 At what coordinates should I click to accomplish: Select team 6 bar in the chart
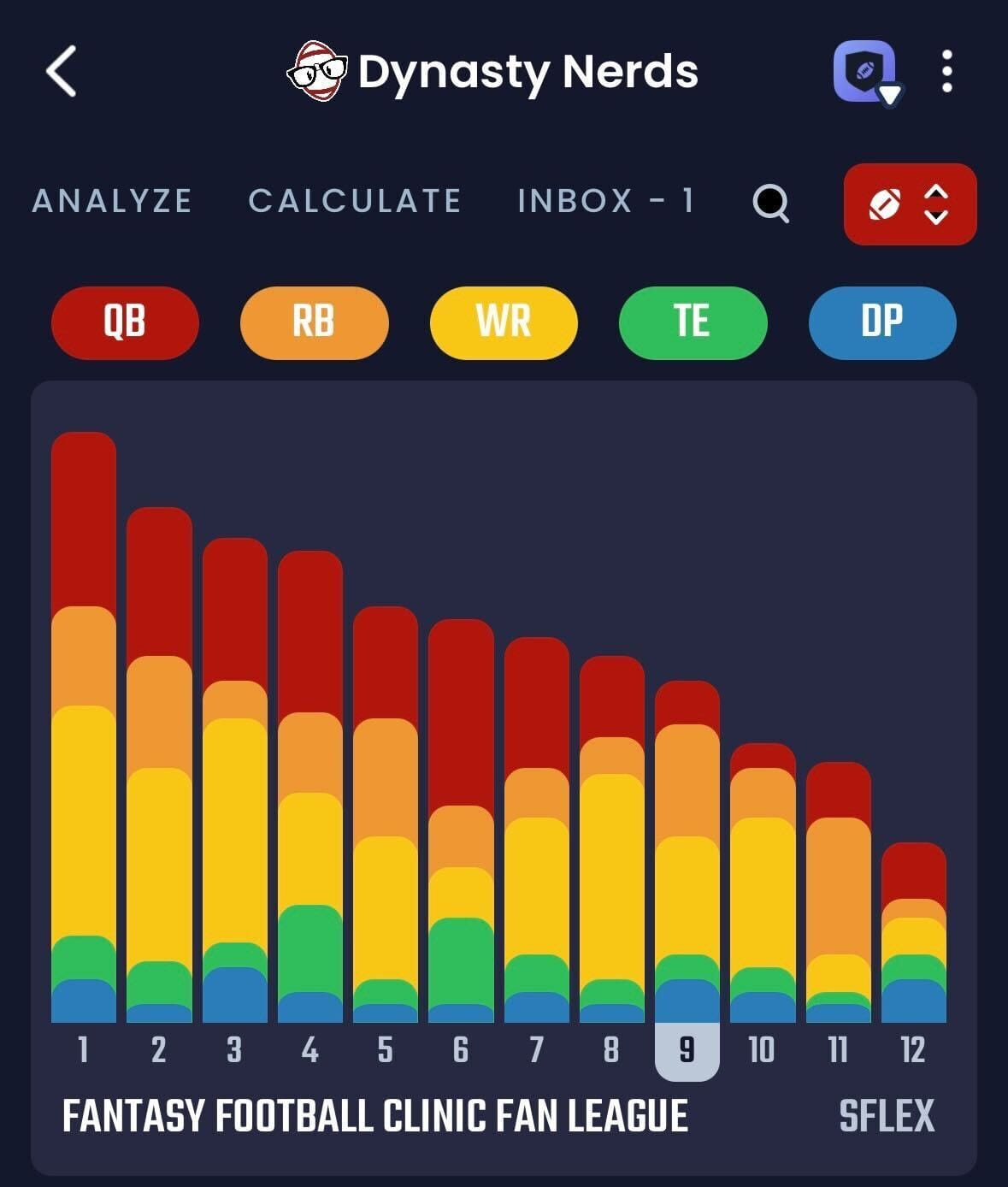click(461, 821)
